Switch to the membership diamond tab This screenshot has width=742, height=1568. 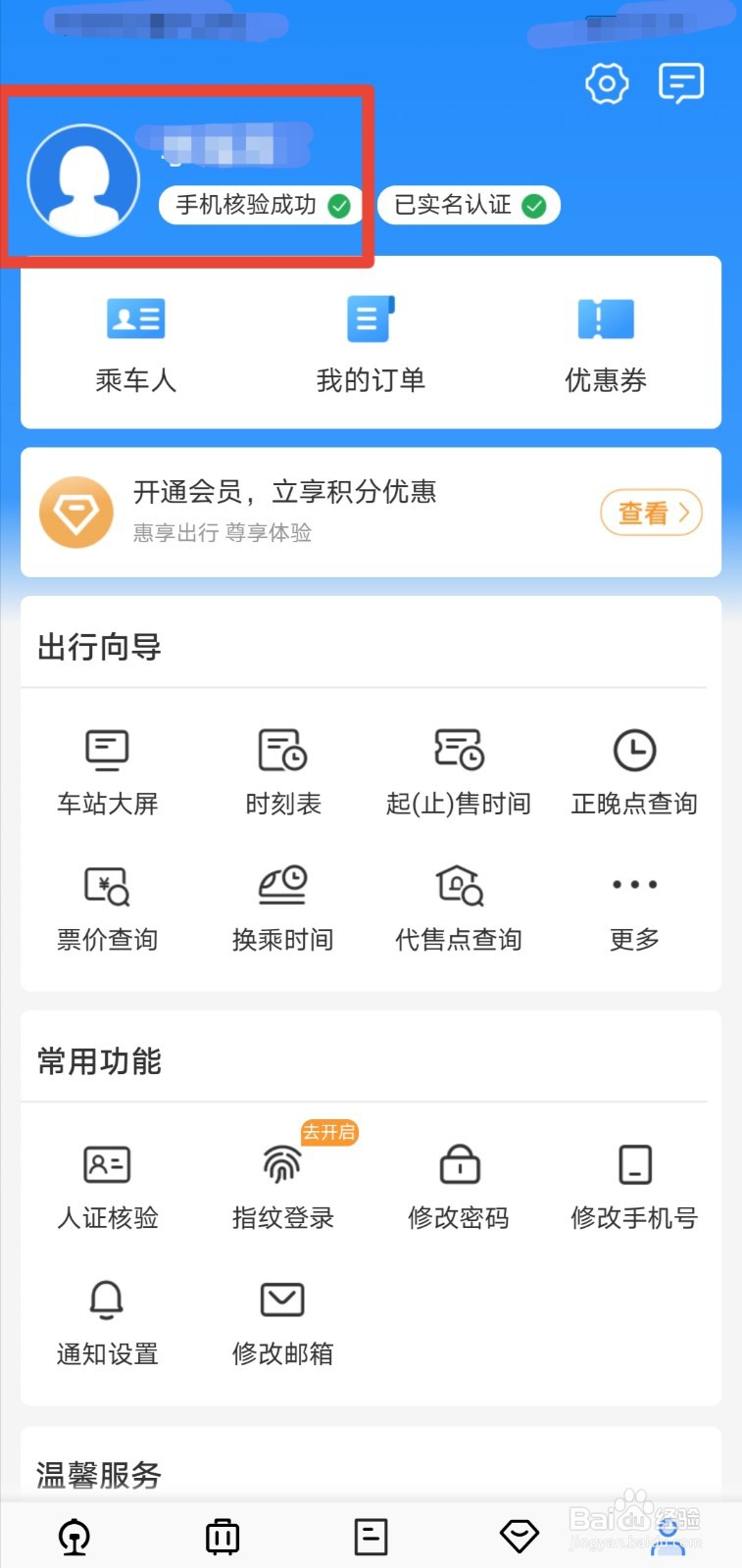pos(519,1537)
